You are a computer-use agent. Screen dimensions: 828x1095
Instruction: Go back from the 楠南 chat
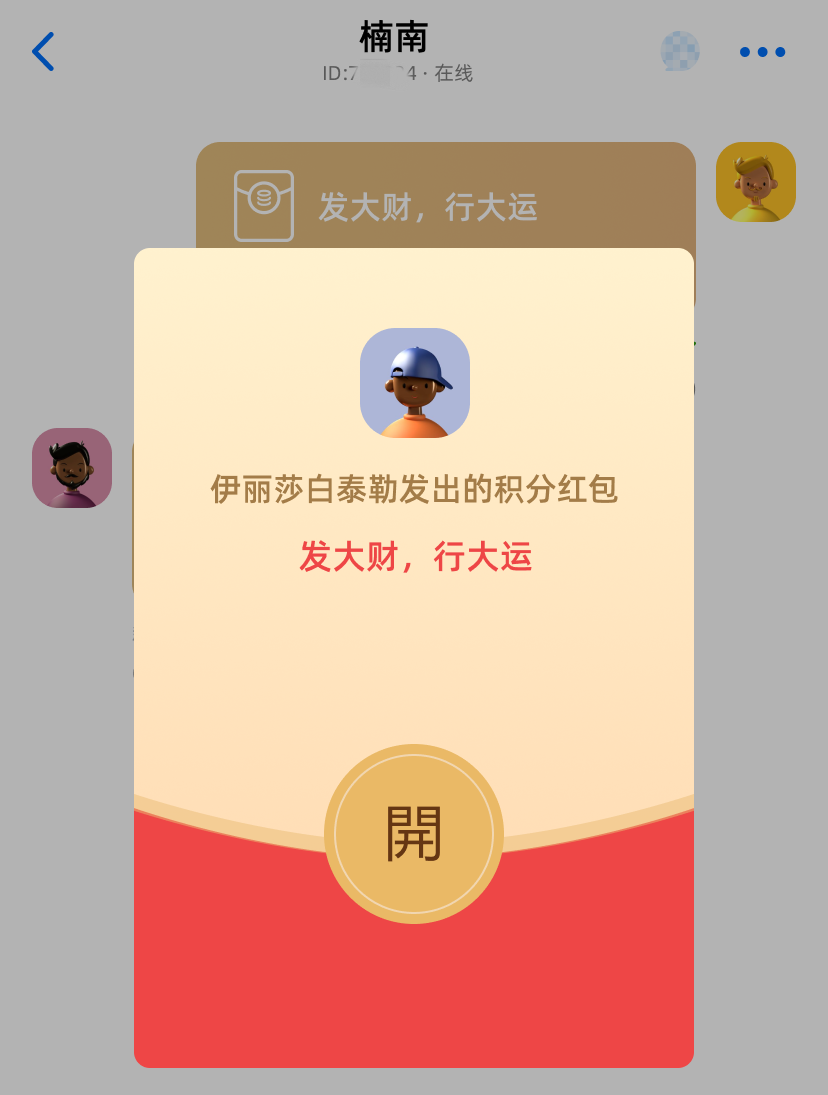[x=43, y=52]
